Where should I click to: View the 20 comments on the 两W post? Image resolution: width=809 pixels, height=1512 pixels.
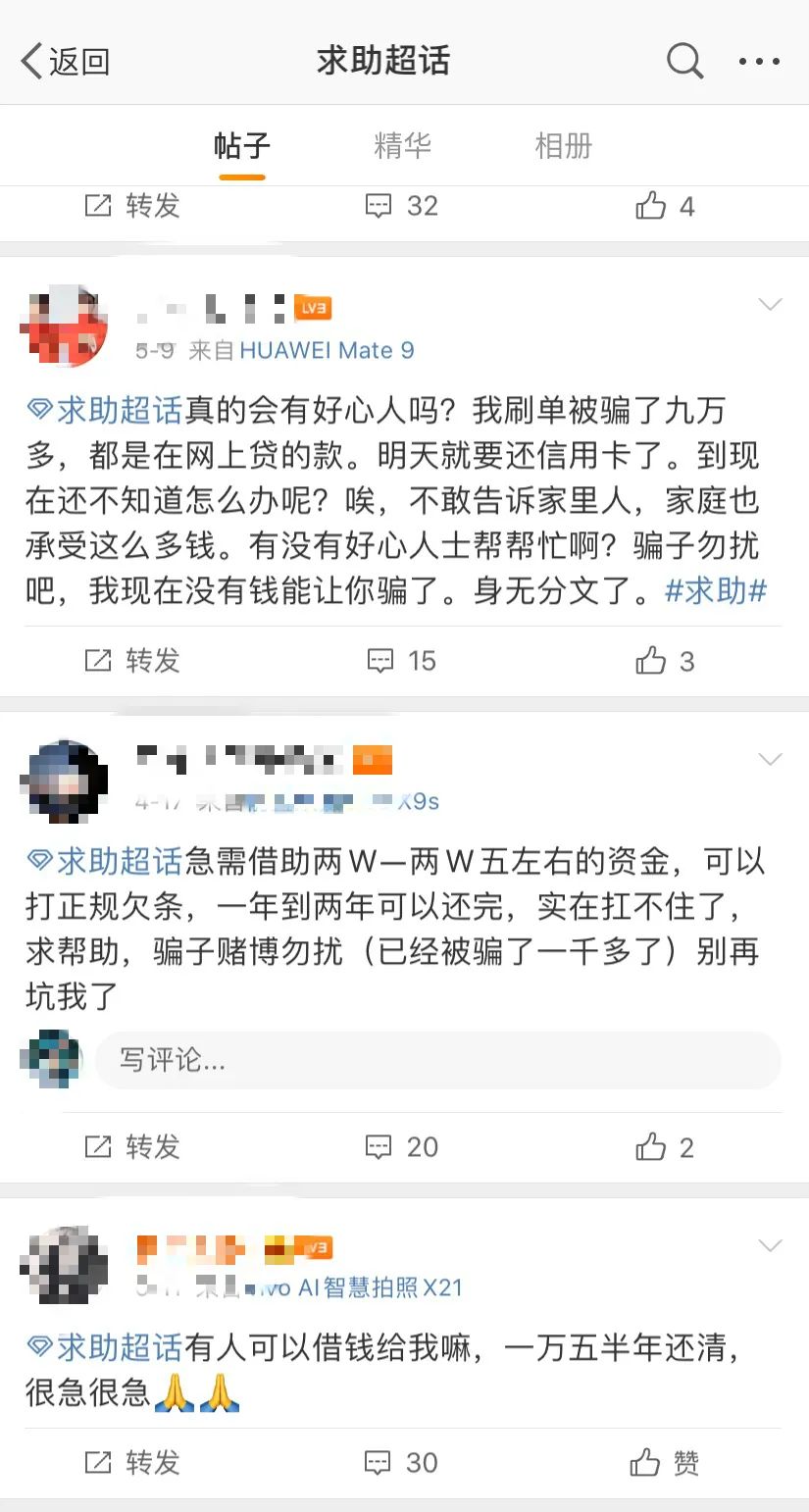401,1147
